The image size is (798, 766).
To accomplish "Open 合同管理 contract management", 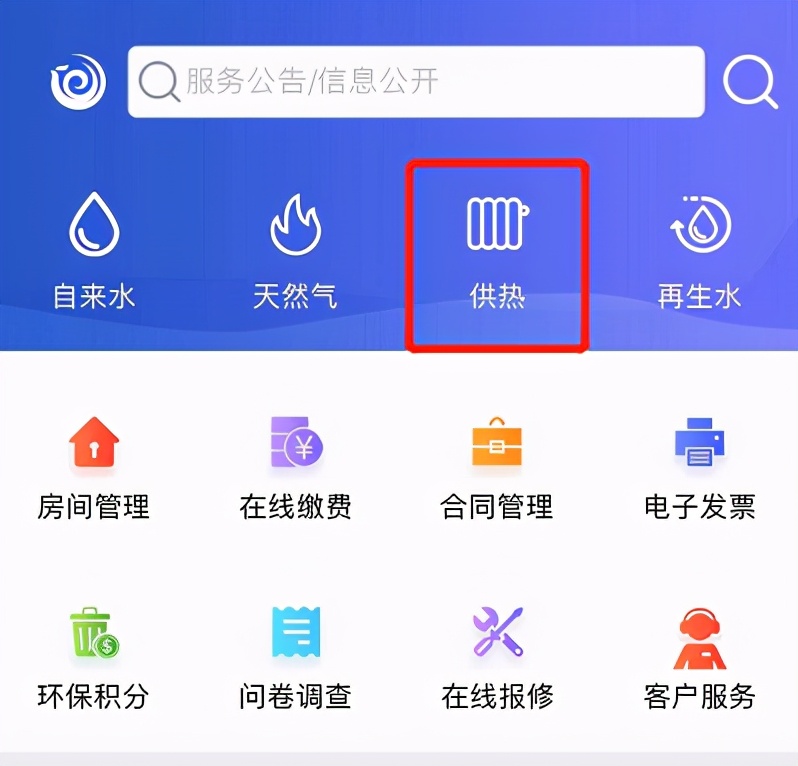I will coord(497,468).
